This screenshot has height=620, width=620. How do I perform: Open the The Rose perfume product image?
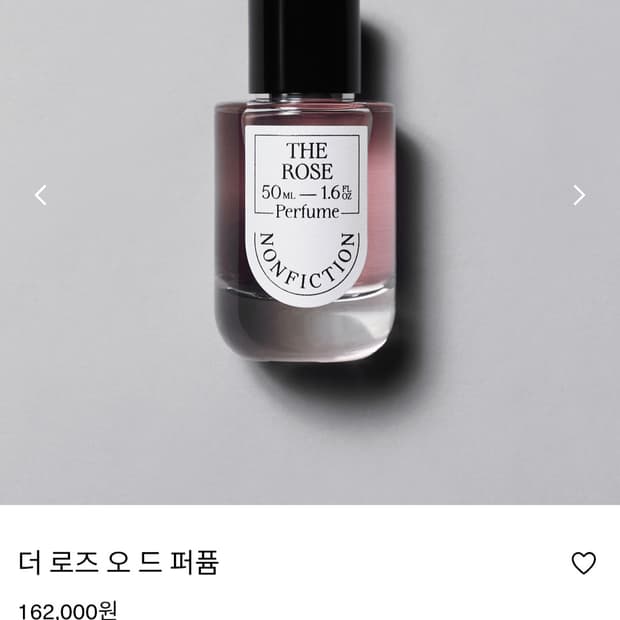310,252
